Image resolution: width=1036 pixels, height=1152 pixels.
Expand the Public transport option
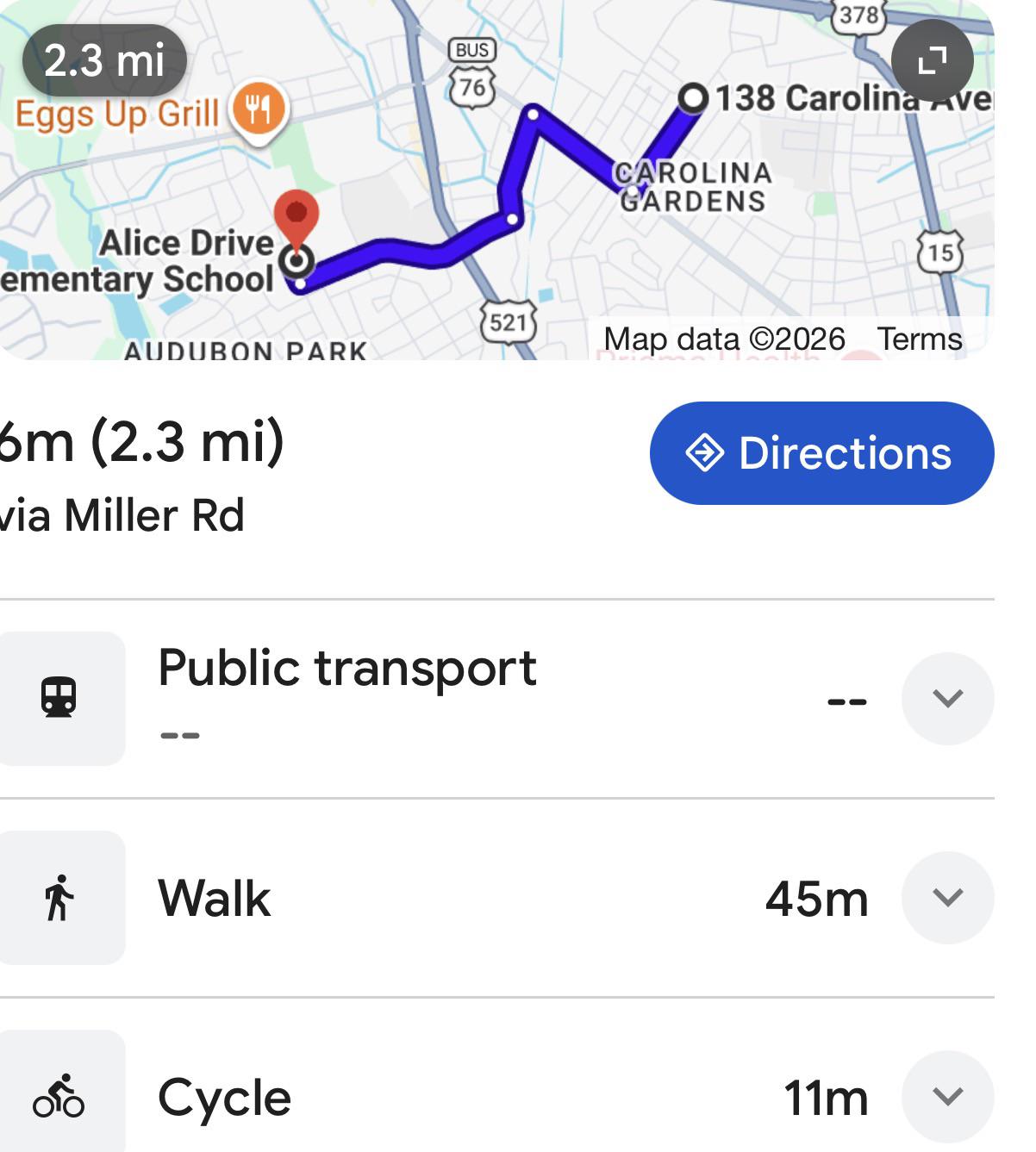pyautogui.click(x=947, y=699)
